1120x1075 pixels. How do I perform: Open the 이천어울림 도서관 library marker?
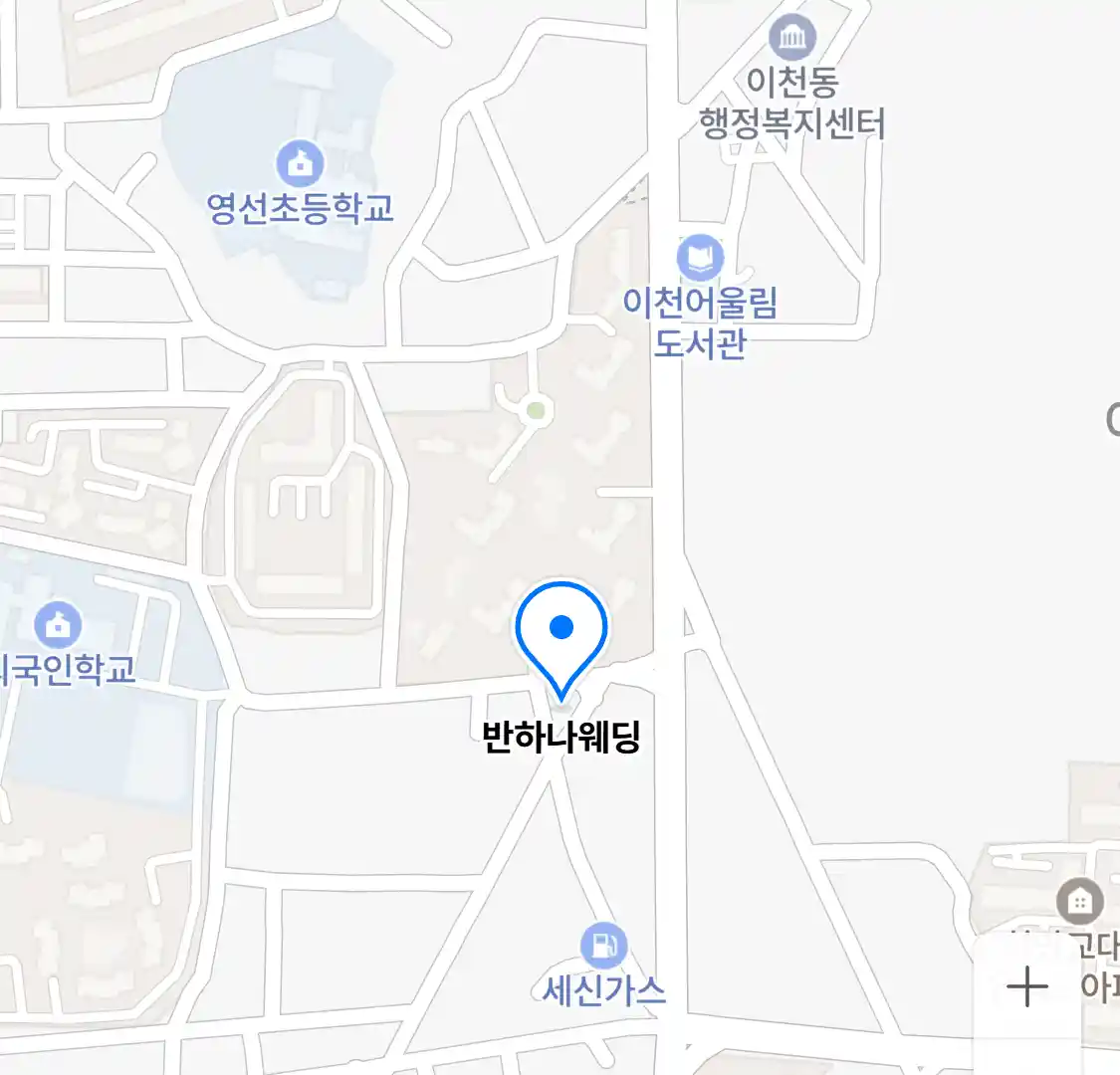click(x=701, y=259)
